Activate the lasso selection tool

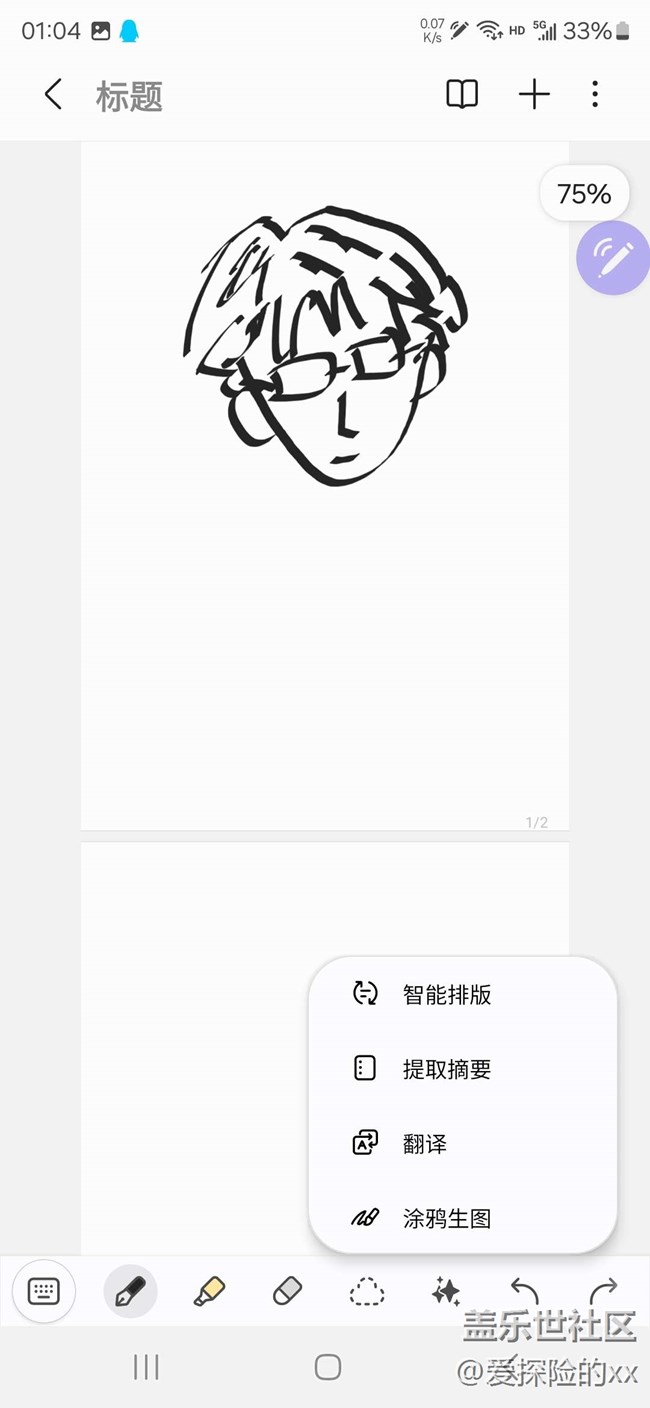(x=367, y=1291)
